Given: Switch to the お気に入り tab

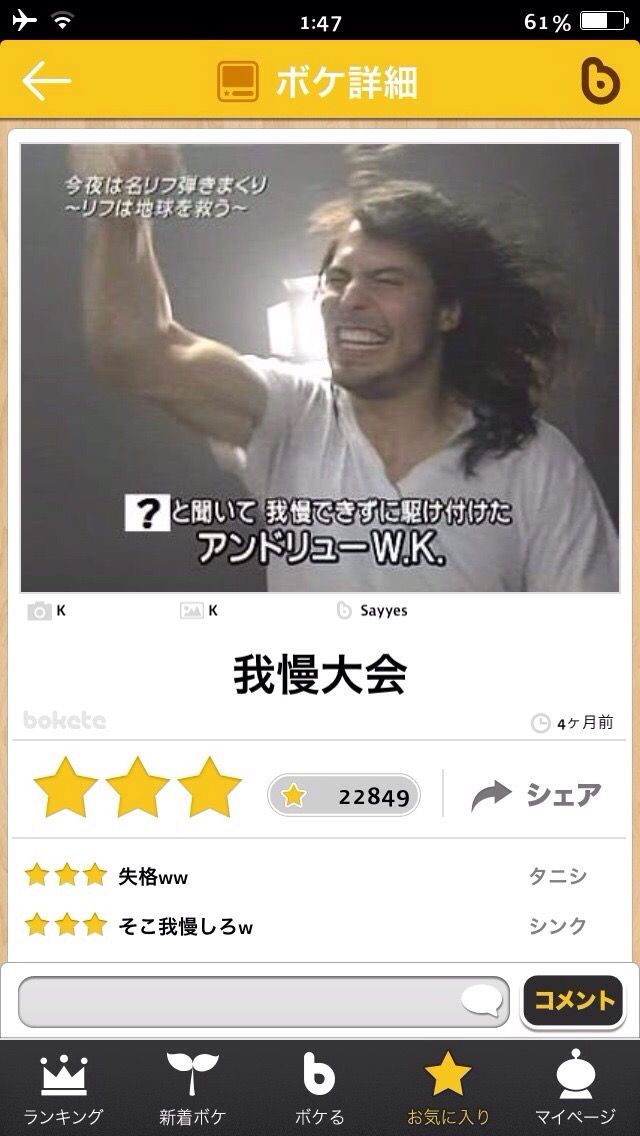Looking at the screenshot, I should 448,1090.
